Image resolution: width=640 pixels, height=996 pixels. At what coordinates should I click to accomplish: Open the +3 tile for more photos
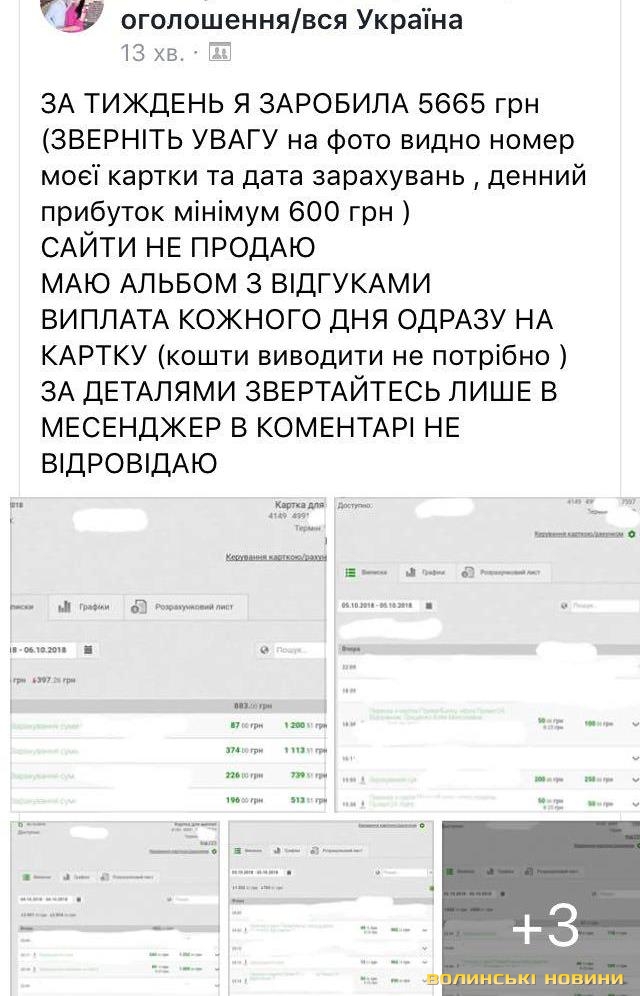[x=541, y=908]
